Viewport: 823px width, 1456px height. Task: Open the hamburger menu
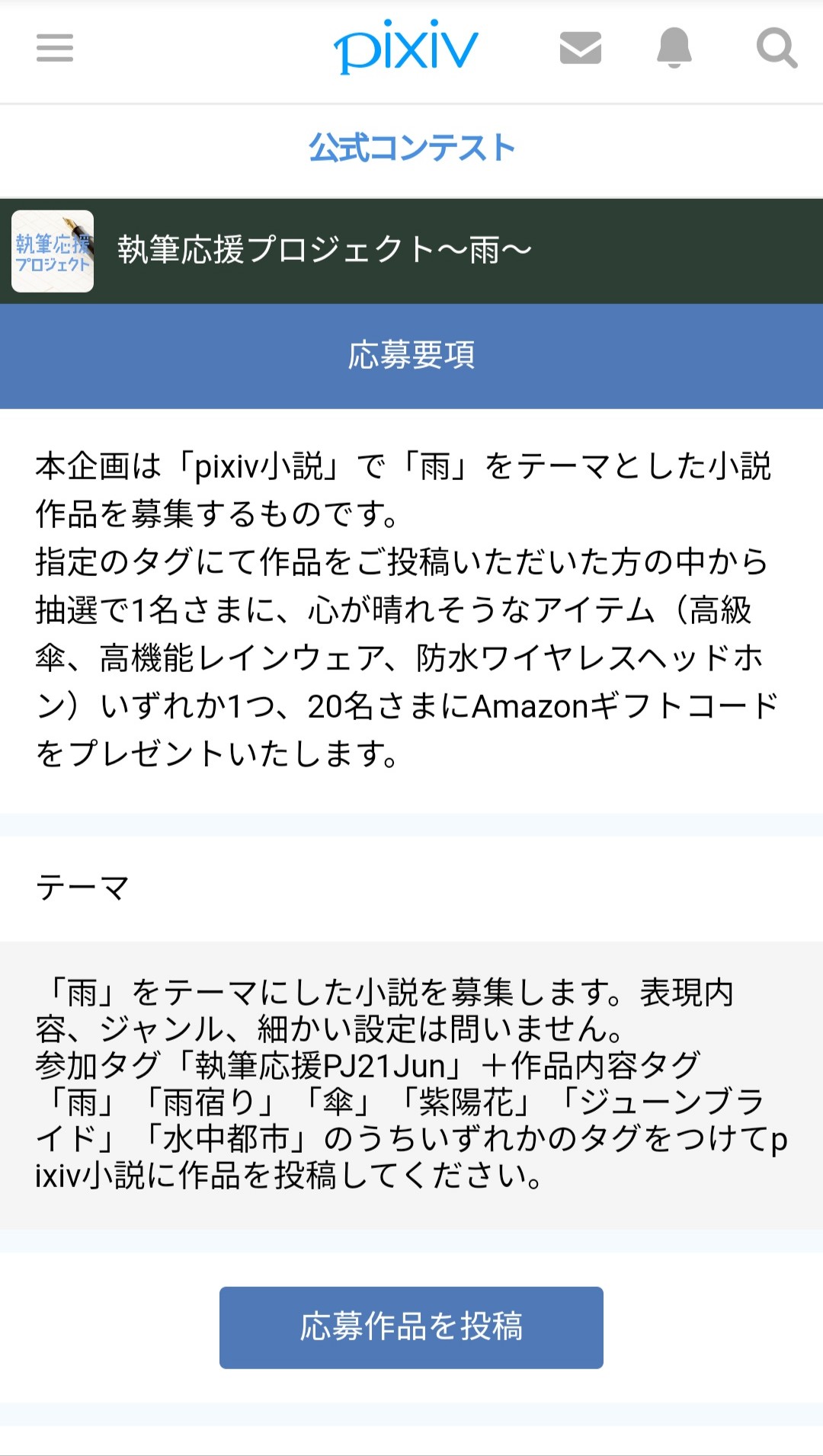point(55,48)
